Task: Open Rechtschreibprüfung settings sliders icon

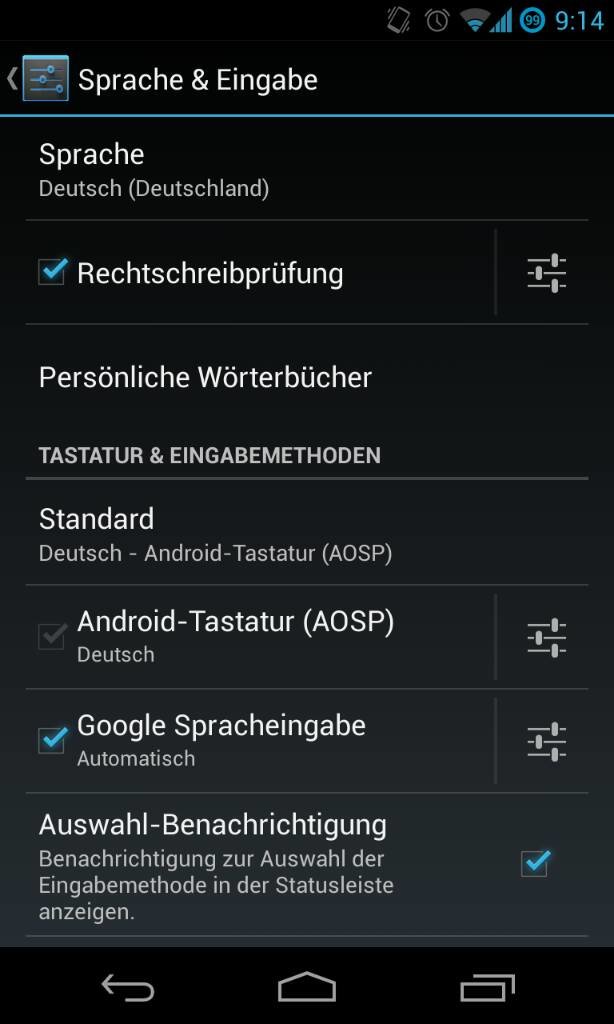Action: point(546,273)
